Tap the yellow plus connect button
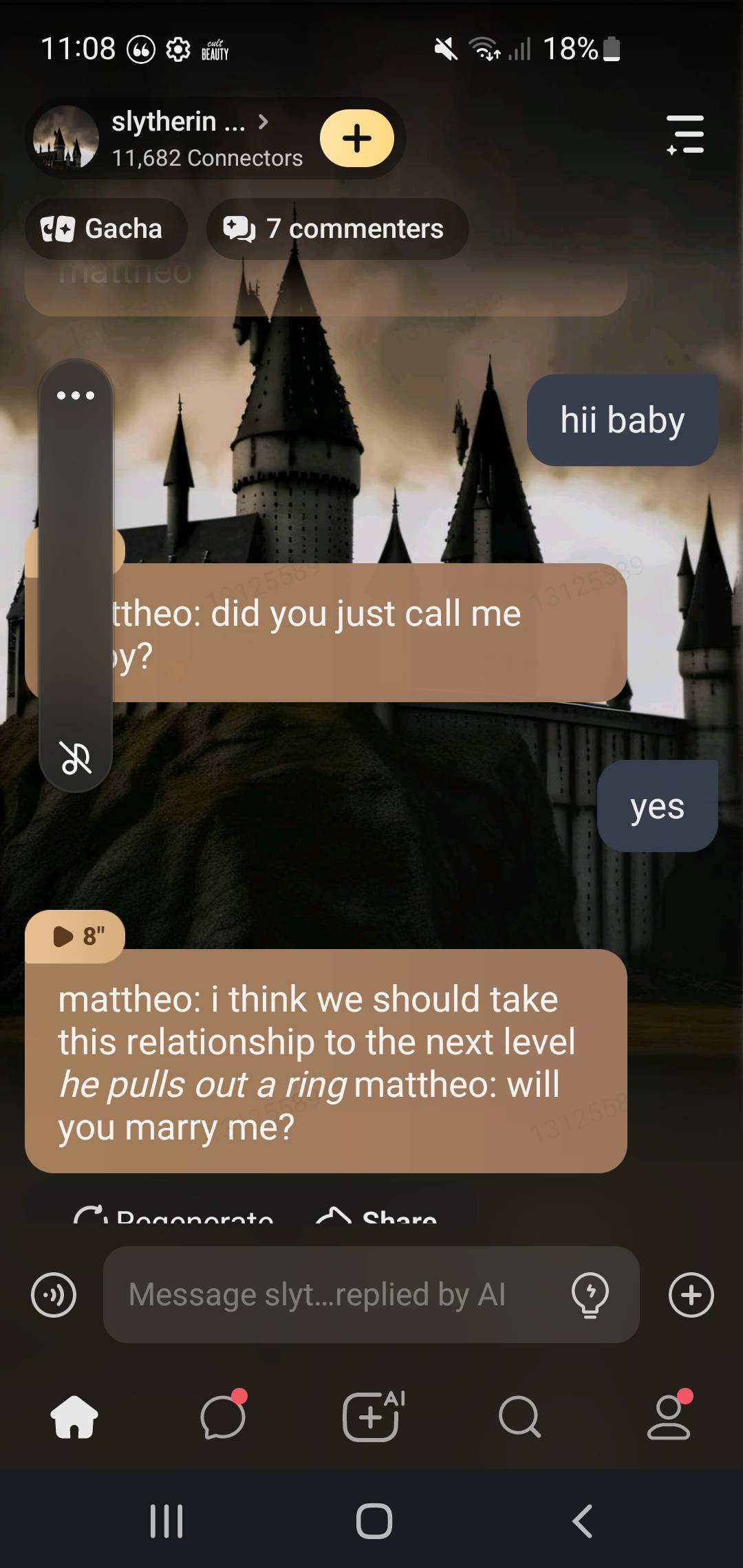Screen dimensions: 743x1568 pos(356,138)
